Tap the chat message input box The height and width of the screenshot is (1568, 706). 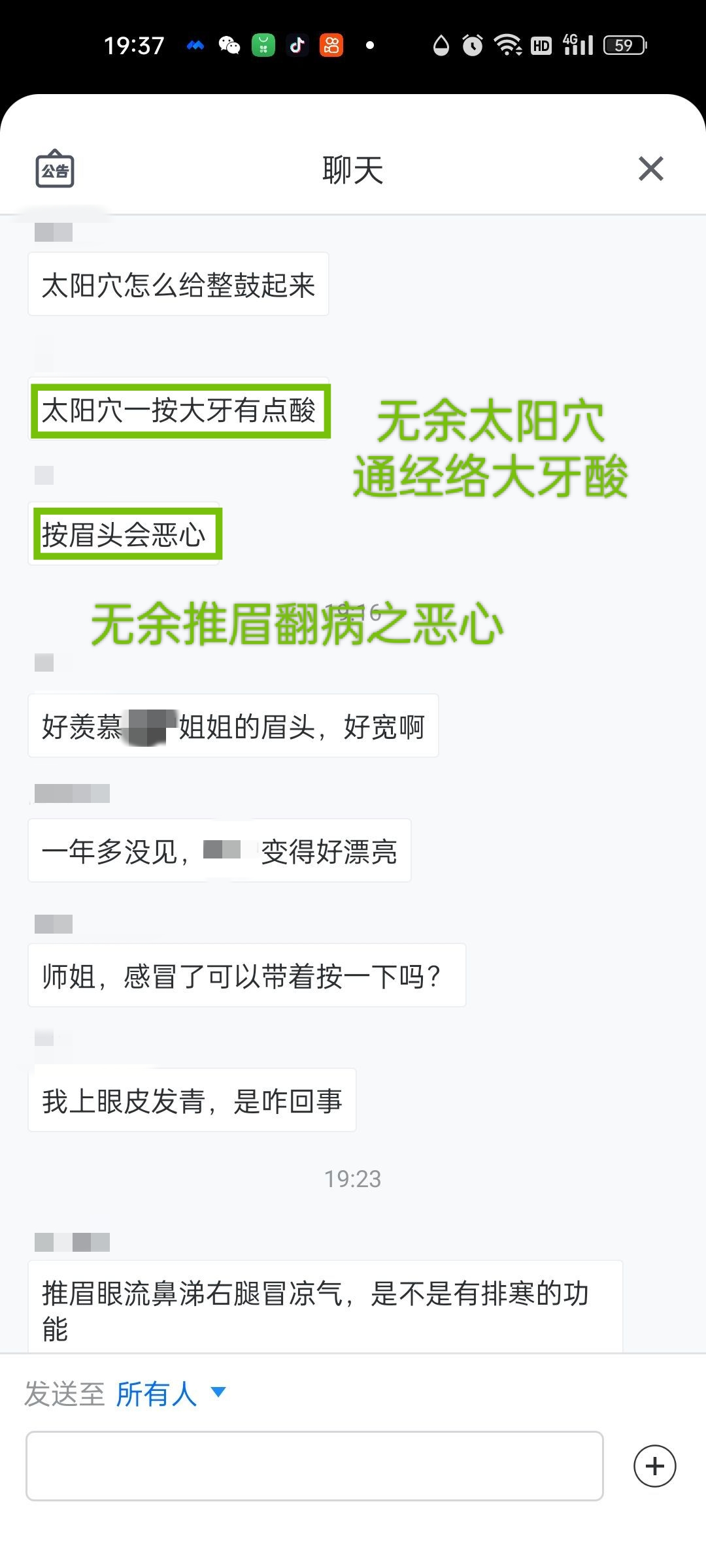[x=314, y=1466]
